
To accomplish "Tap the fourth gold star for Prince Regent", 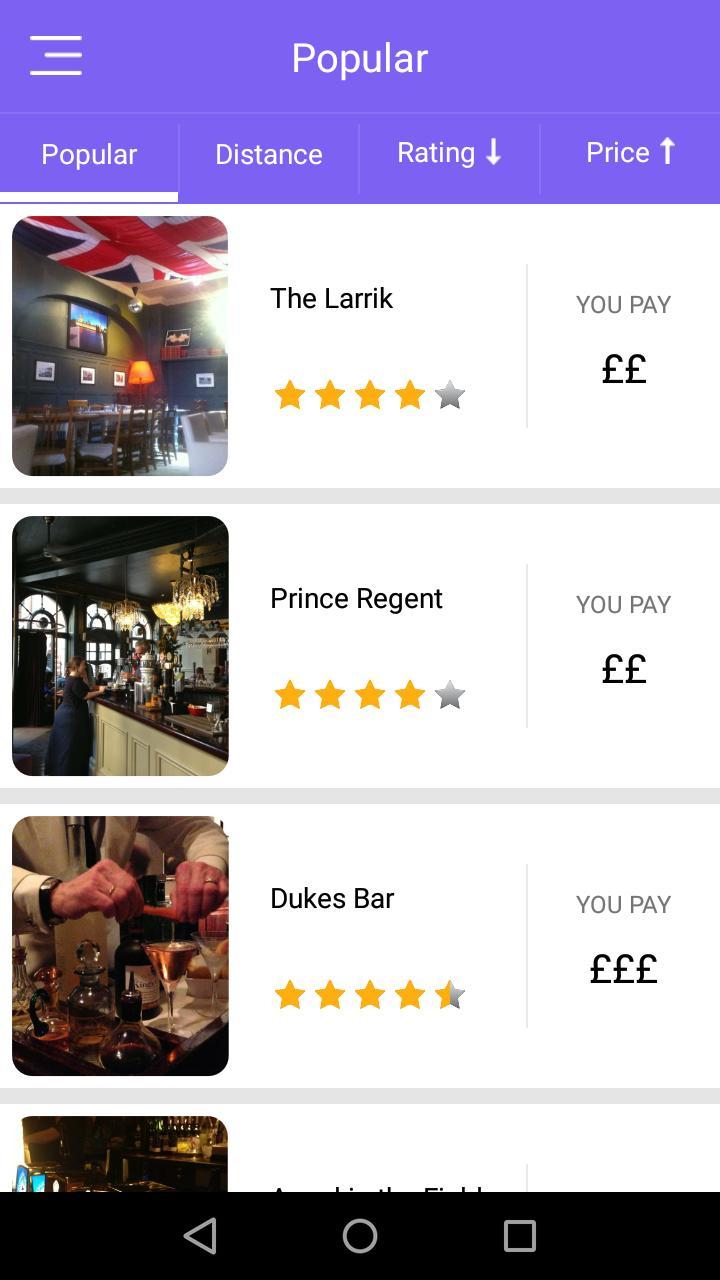I will click(409, 695).
